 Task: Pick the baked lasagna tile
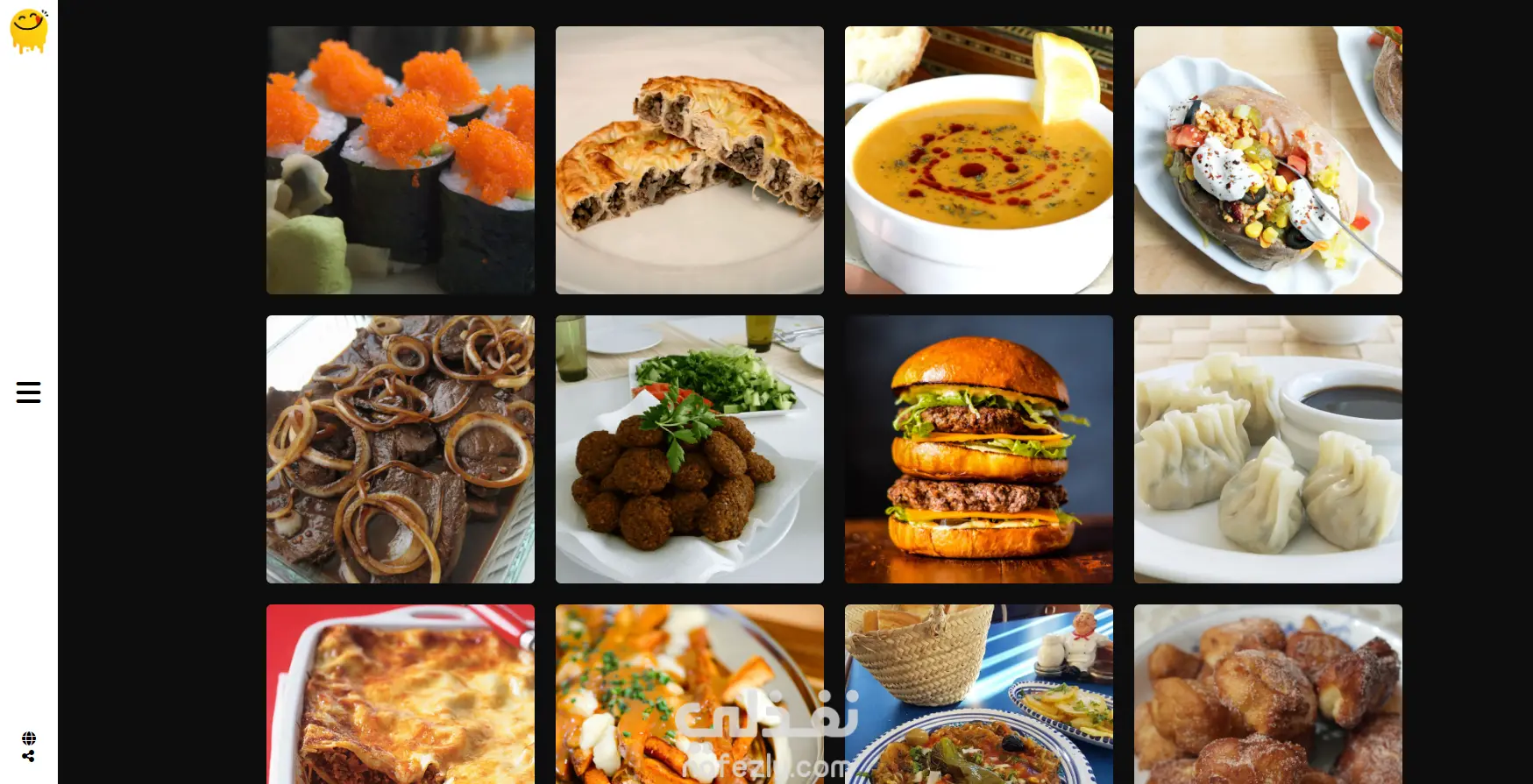click(400, 694)
